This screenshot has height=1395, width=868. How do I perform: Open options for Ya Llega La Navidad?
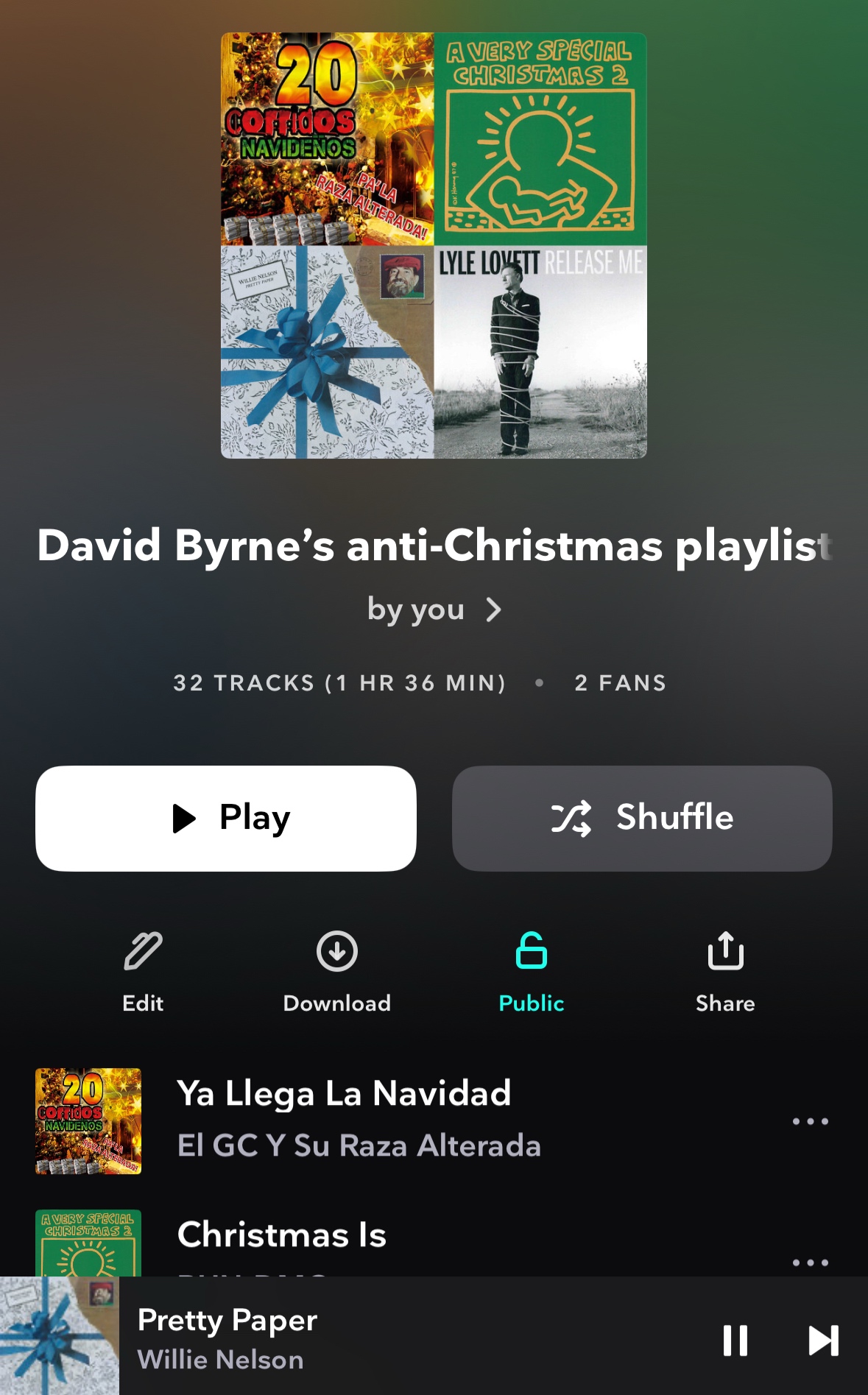(x=810, y=1121)
